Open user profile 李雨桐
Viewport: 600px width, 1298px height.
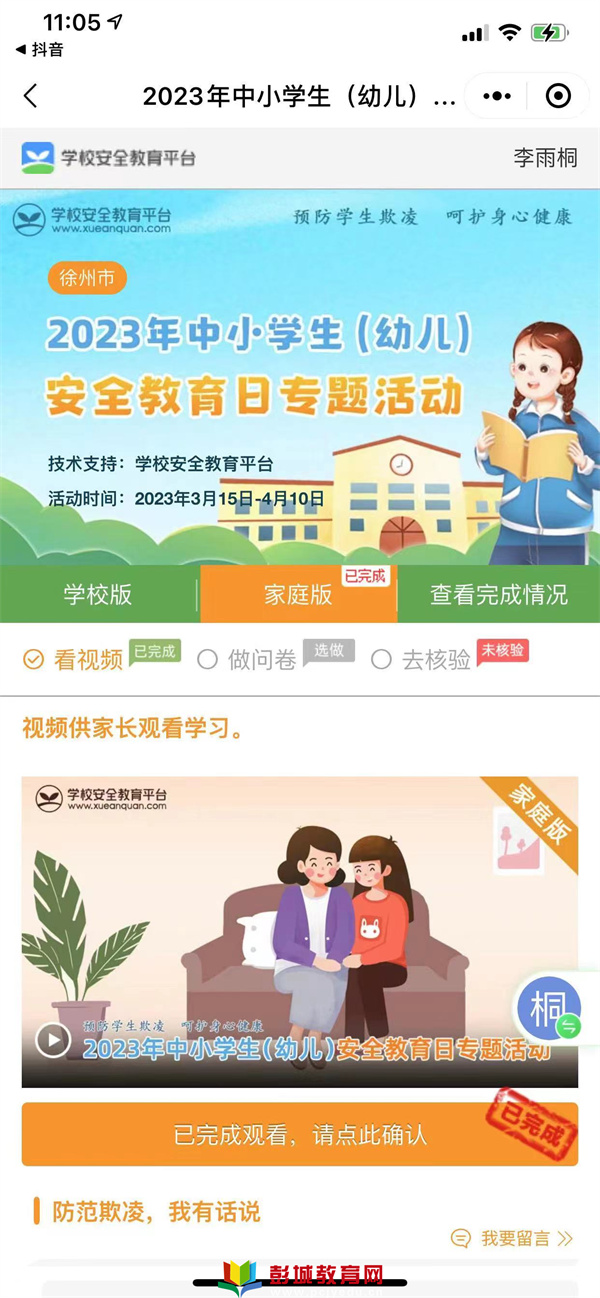[545, 158]
